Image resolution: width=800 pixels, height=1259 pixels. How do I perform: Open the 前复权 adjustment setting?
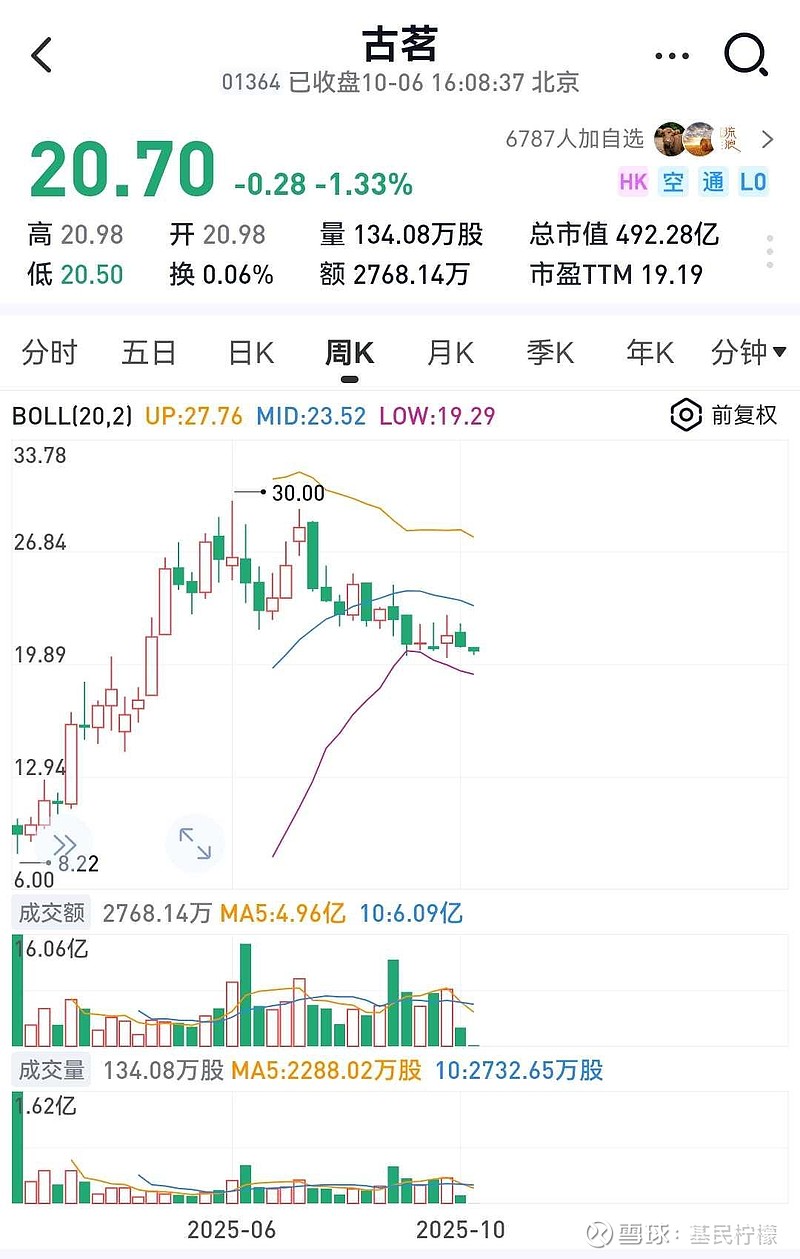(723, 415)
